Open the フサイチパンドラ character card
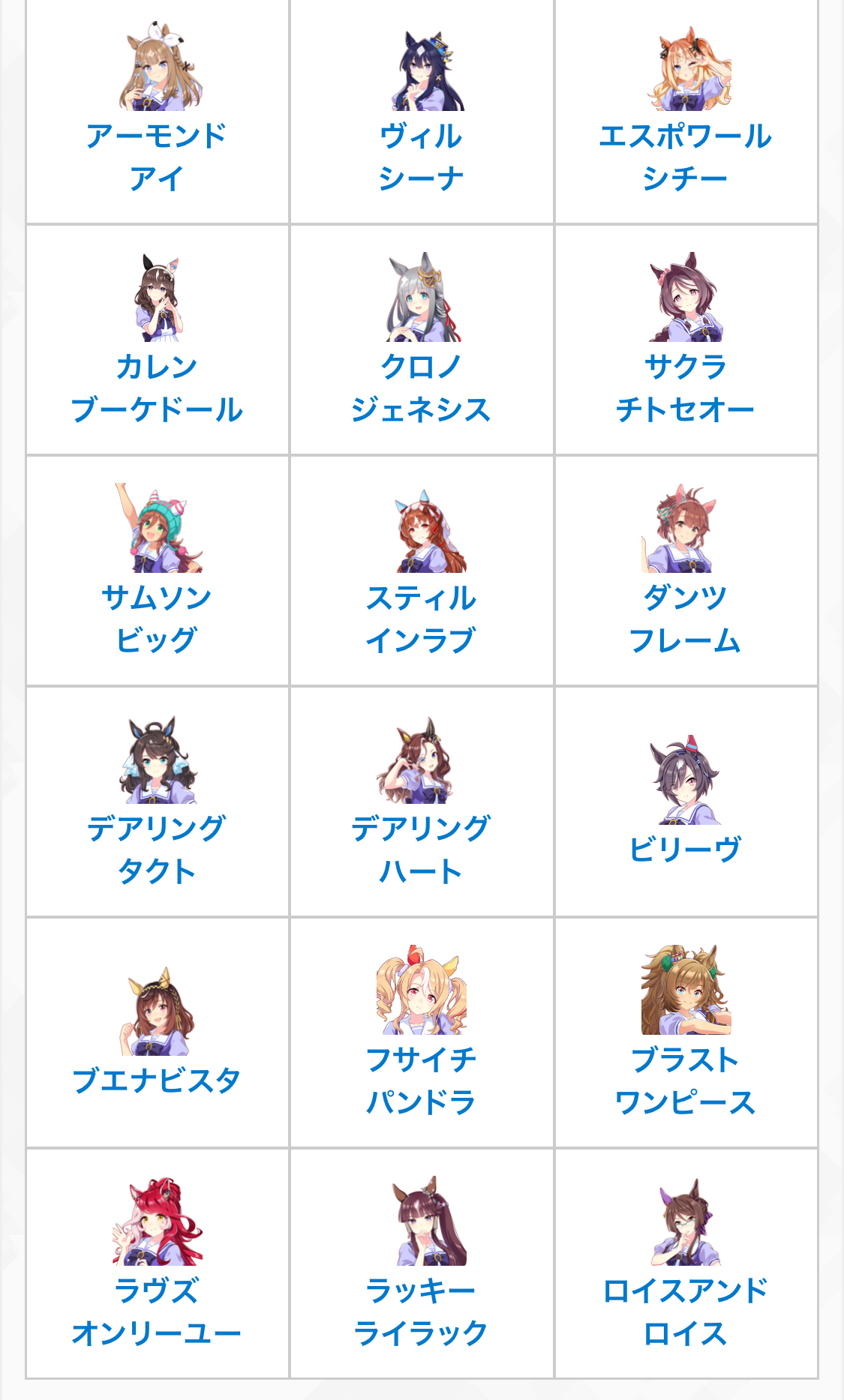 click(421, 1033)
